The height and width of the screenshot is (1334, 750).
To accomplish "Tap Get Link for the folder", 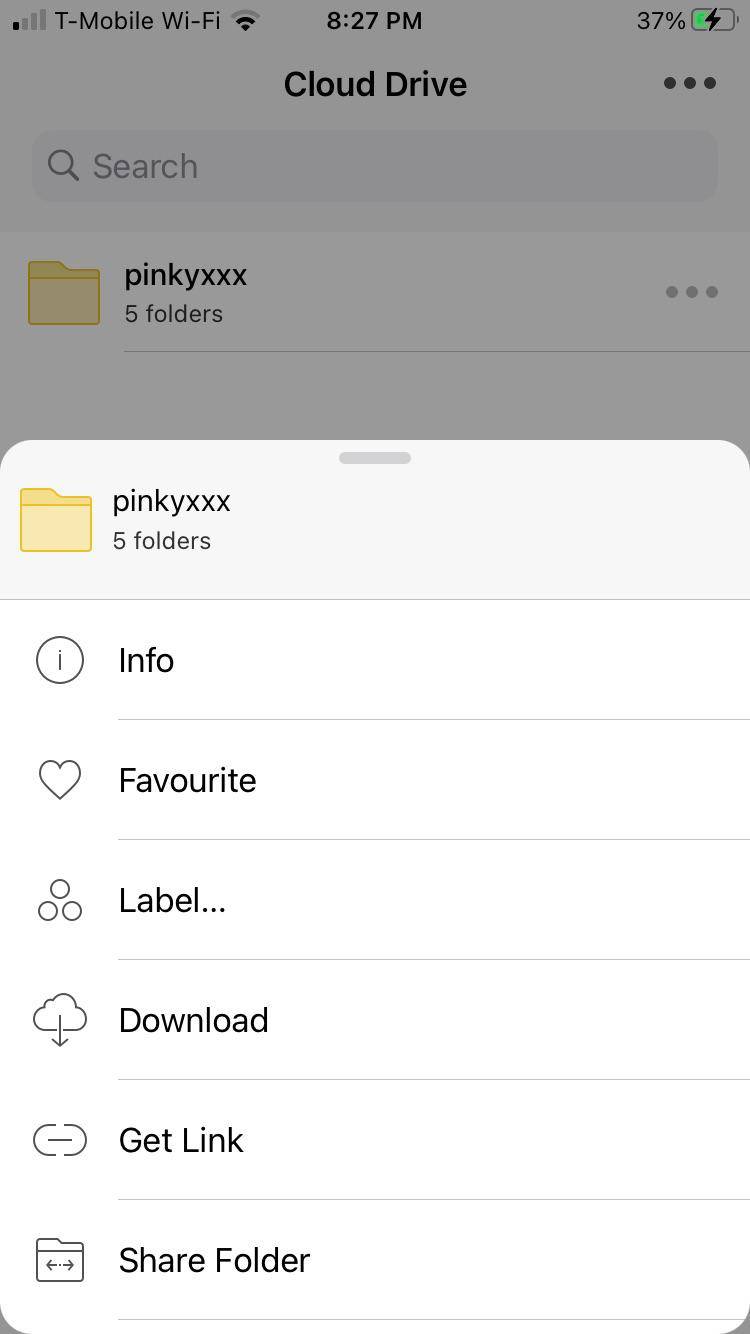I will tap(180, 1139).
